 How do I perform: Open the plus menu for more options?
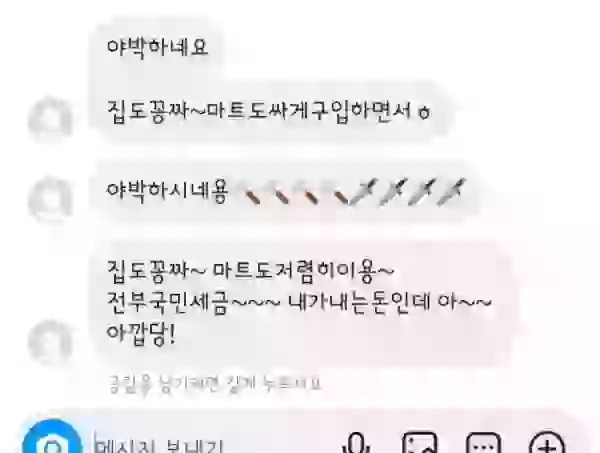pos(545,445)
